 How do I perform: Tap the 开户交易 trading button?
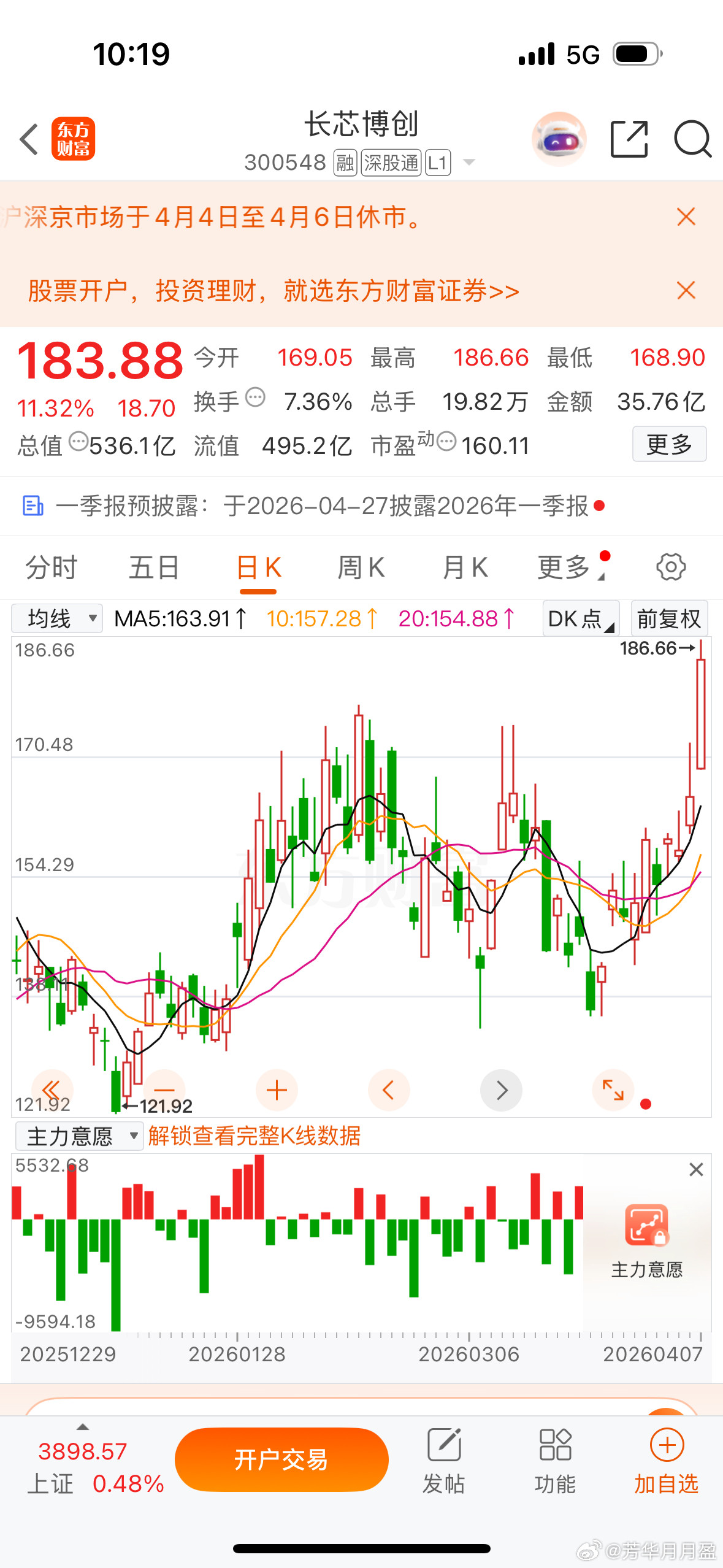point(281,1460)
